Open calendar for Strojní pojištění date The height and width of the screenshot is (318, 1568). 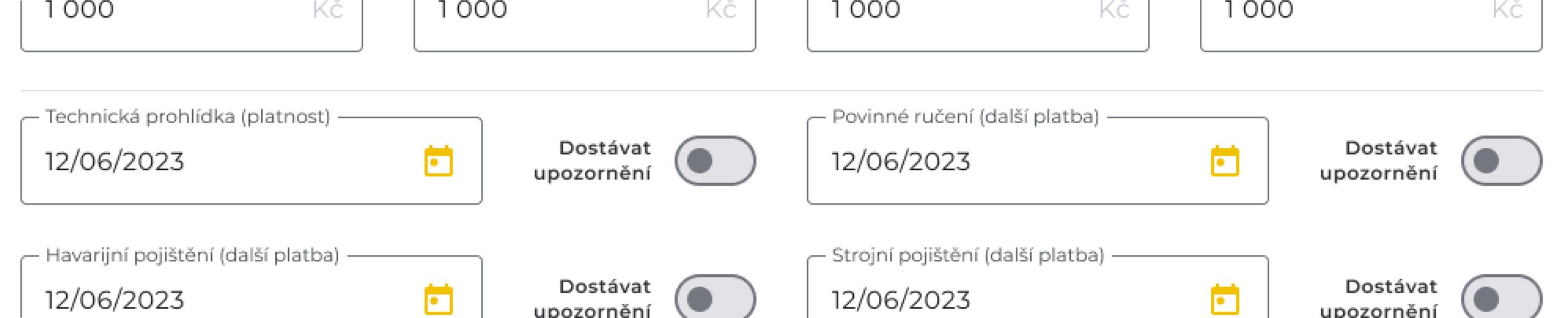(1225, 300)
